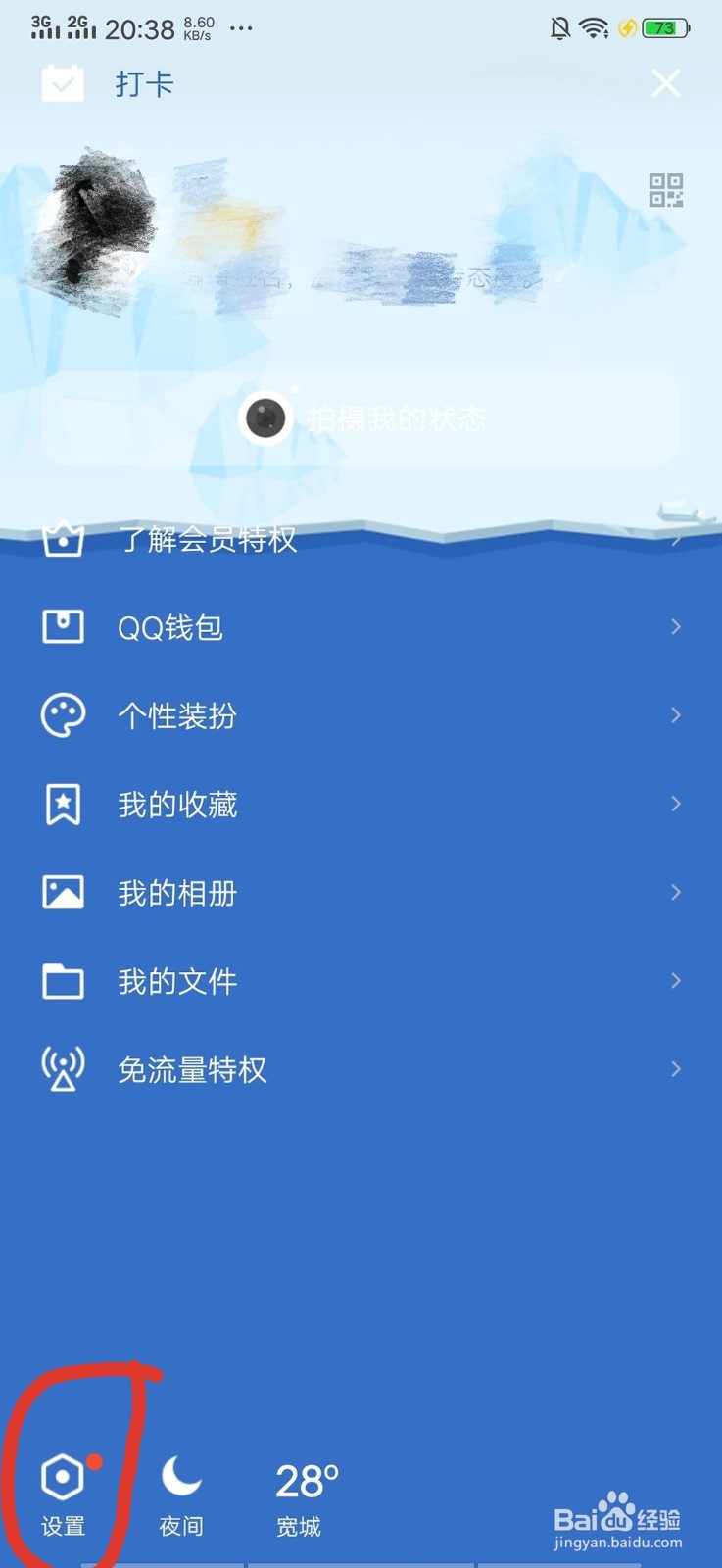
Task: Tap the camera icon on 拍摄我的状态
Action: click(x=265, y=417)
